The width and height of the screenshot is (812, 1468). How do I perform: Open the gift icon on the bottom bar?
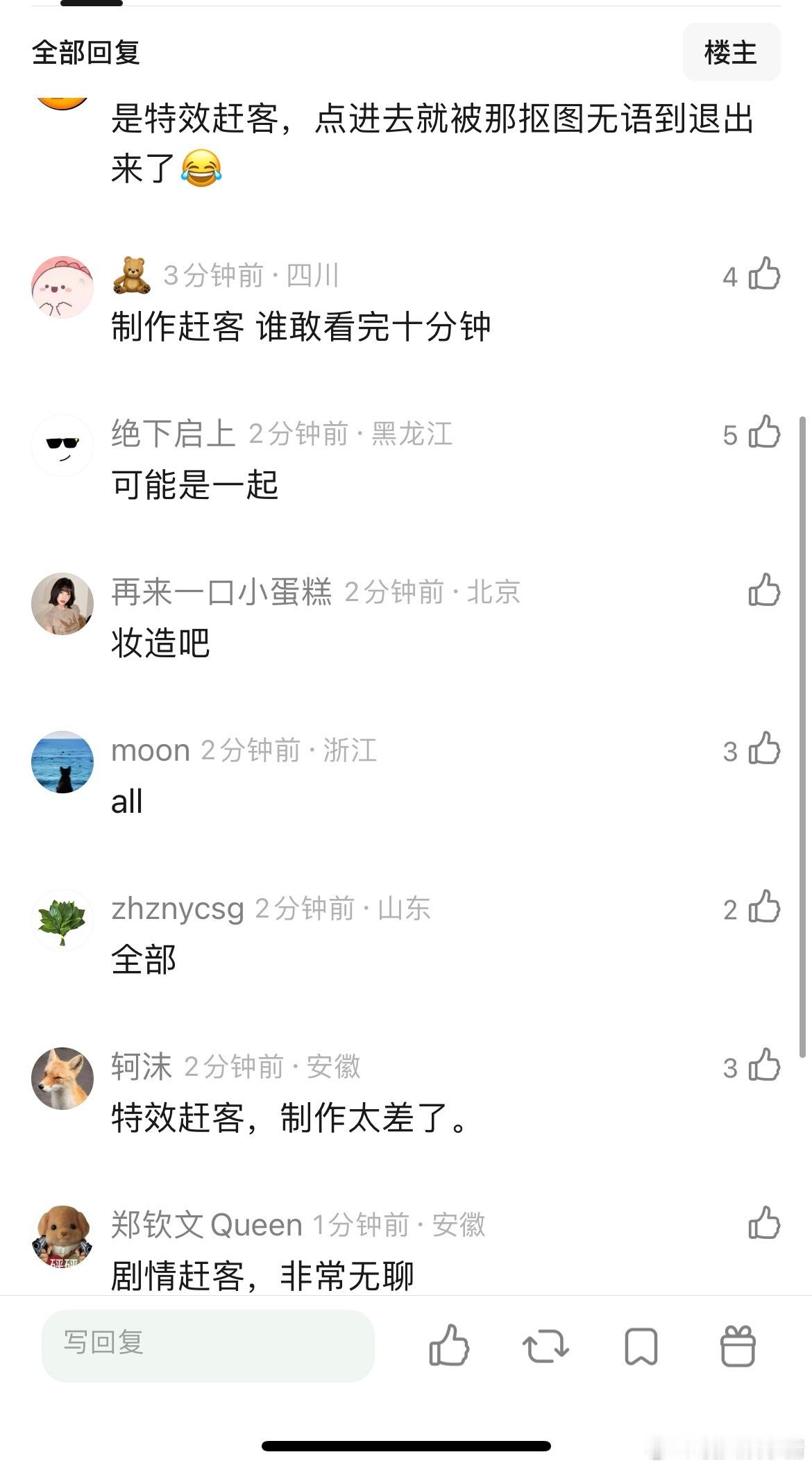[738, 1347]
